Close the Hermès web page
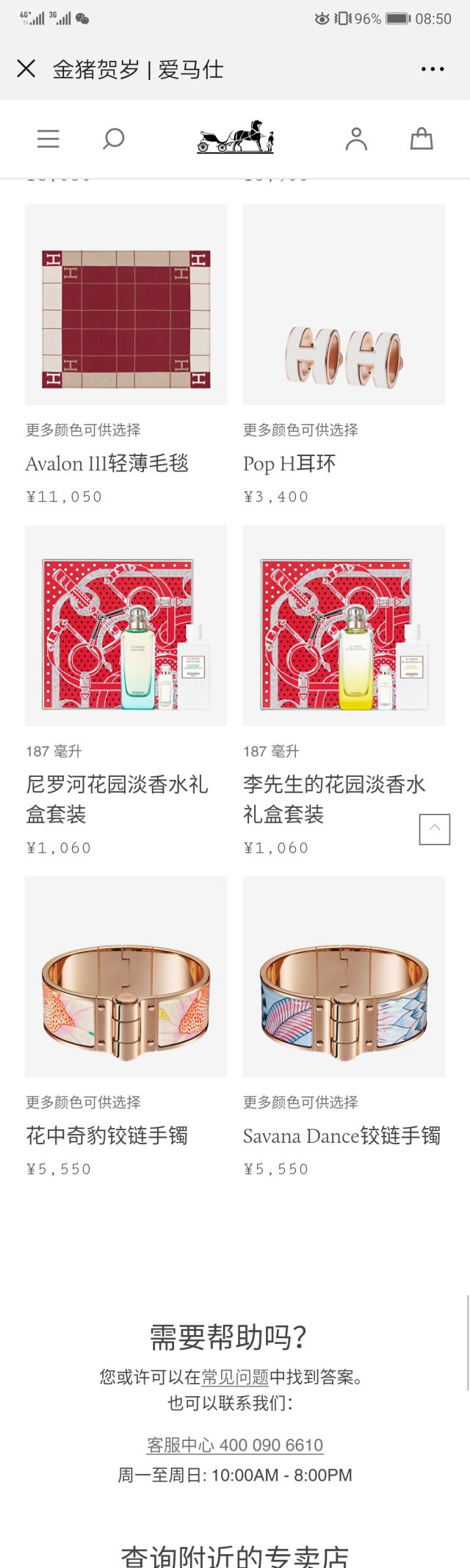 coord(26,69)
